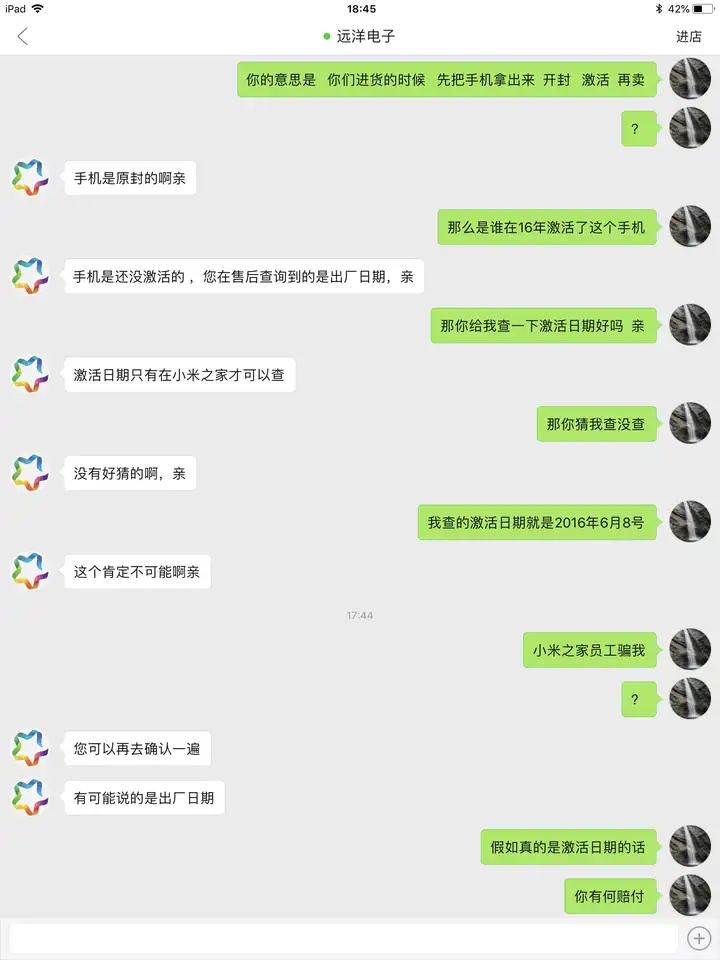Tap my avatar next to 你有何赔付

click(690, 895)
